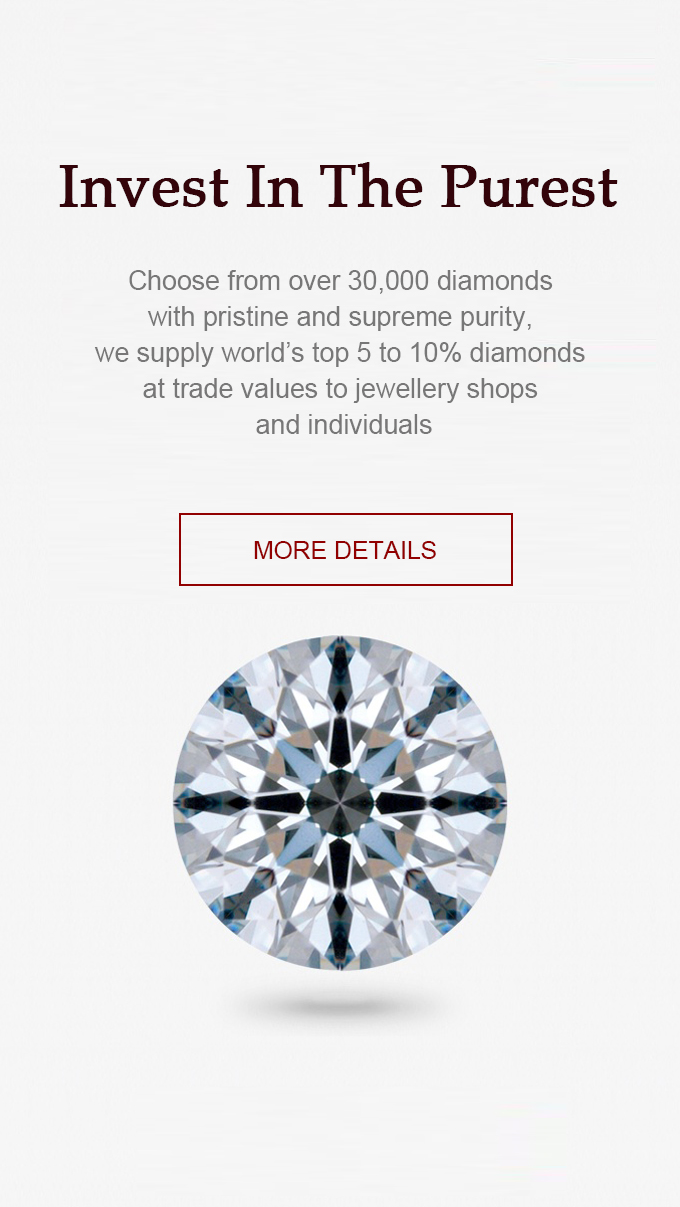Tap the MORE DETAILS button
The height and width of the screenshot is (1207, 680).
(x=345, y=549)
